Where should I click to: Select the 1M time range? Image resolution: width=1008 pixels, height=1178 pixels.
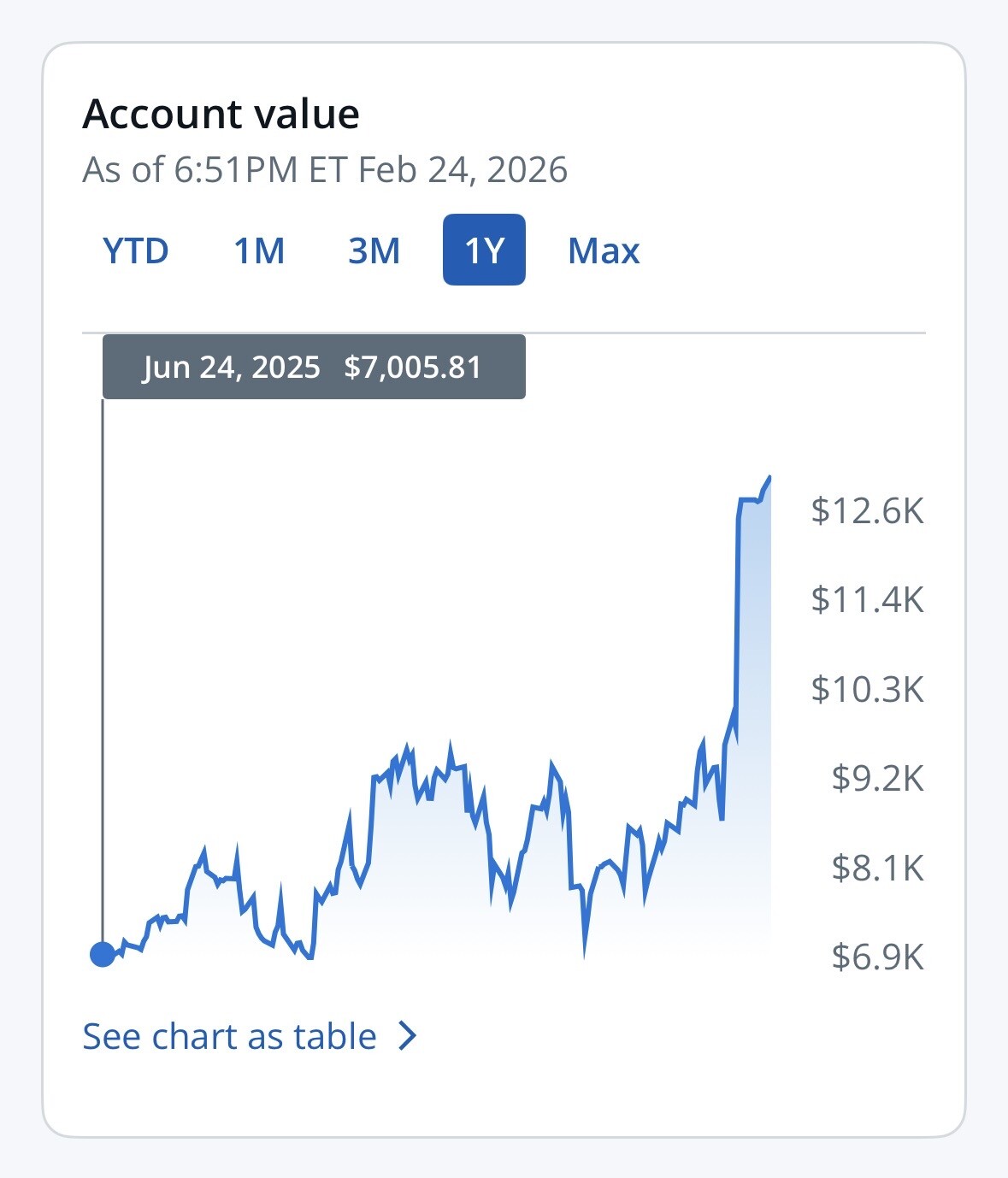[259, 250]
